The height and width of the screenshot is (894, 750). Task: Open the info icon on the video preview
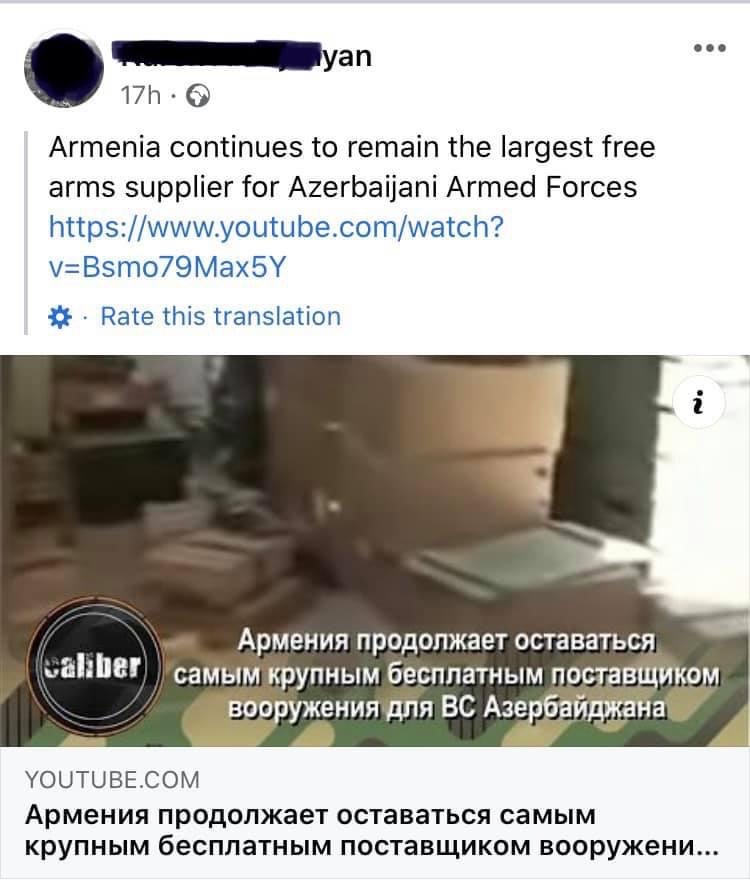pos(698,405)
